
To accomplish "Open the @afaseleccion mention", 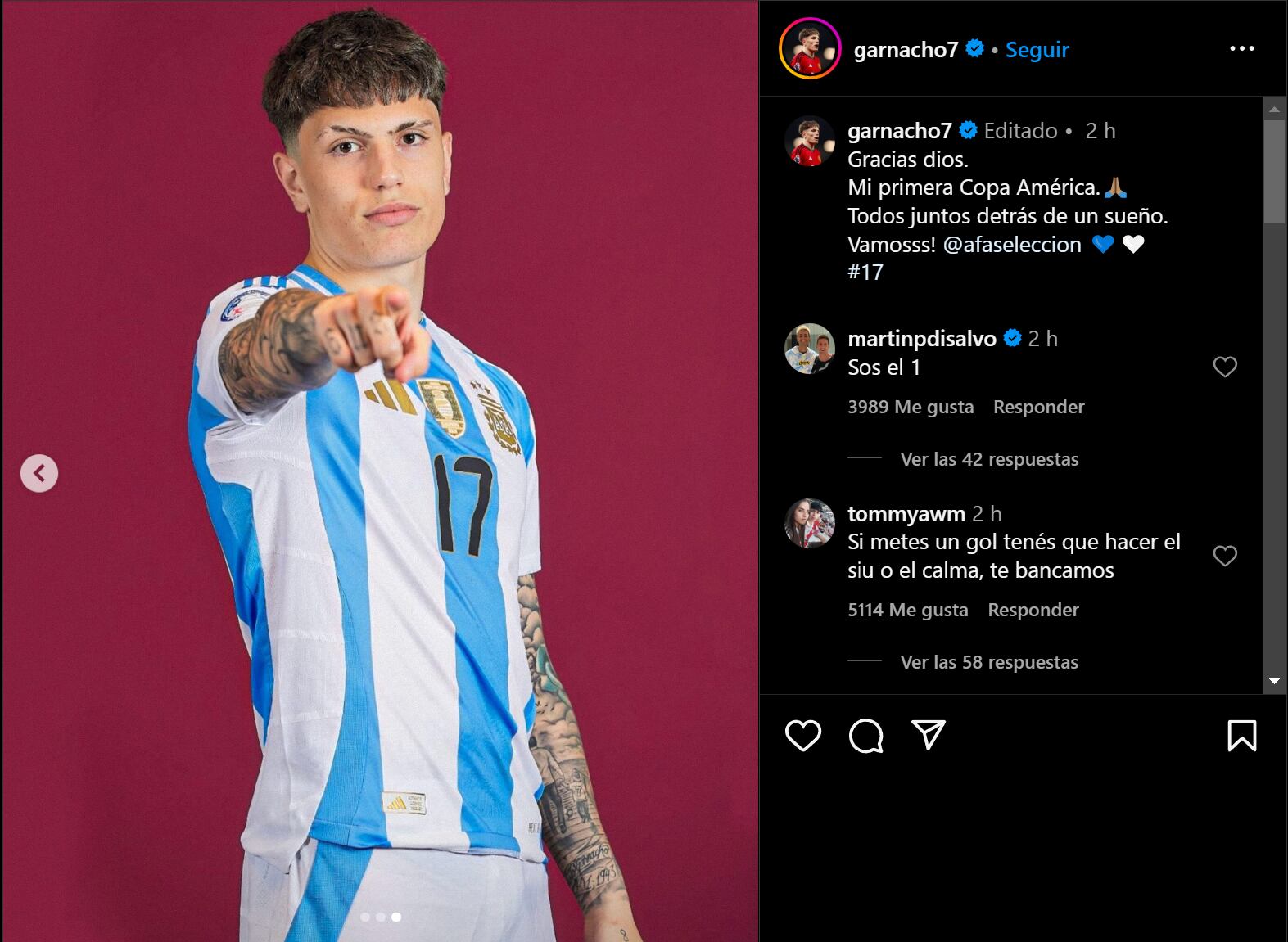I will point(1012,245).
